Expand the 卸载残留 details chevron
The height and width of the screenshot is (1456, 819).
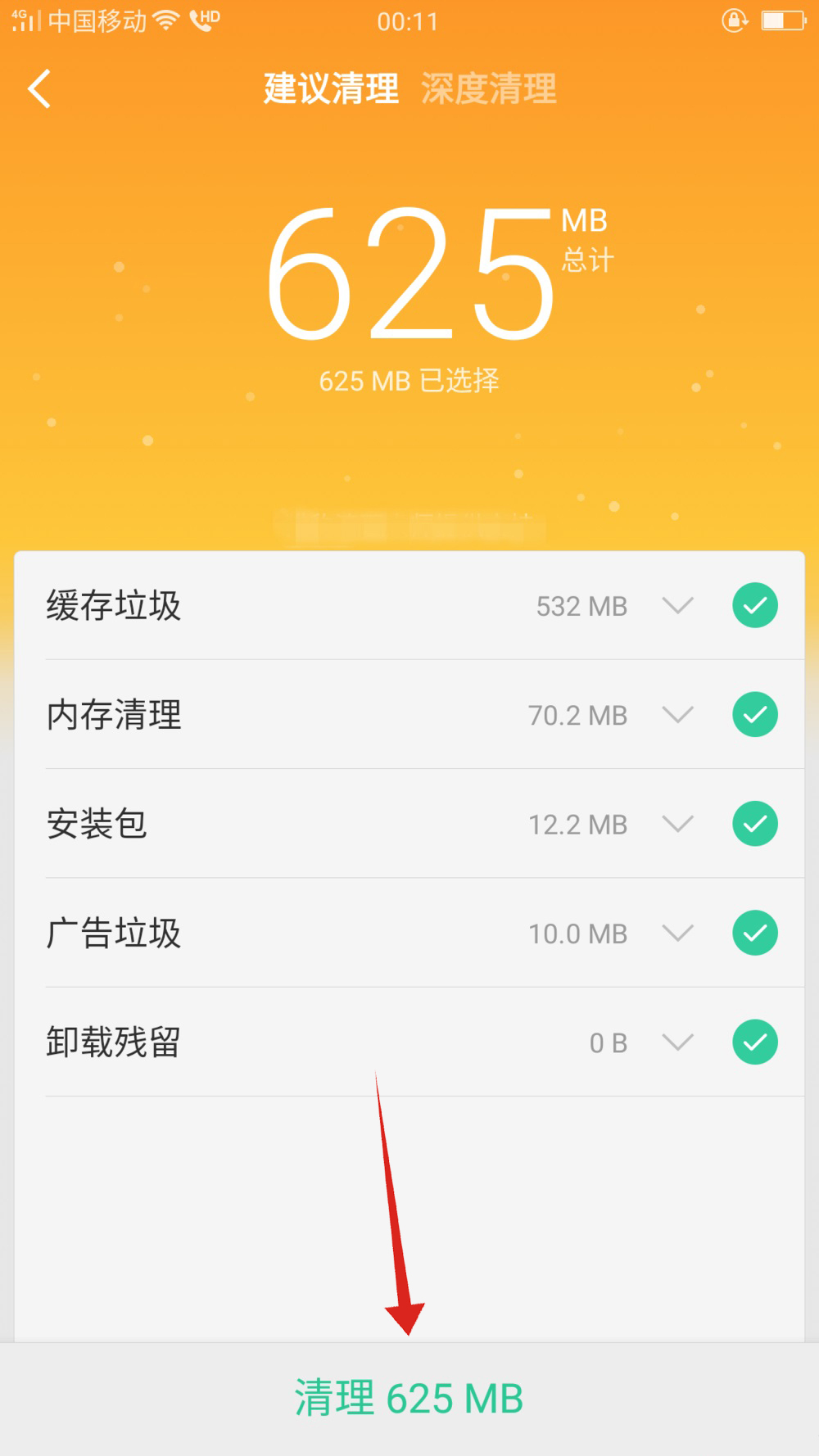(x=677, y=1042)
